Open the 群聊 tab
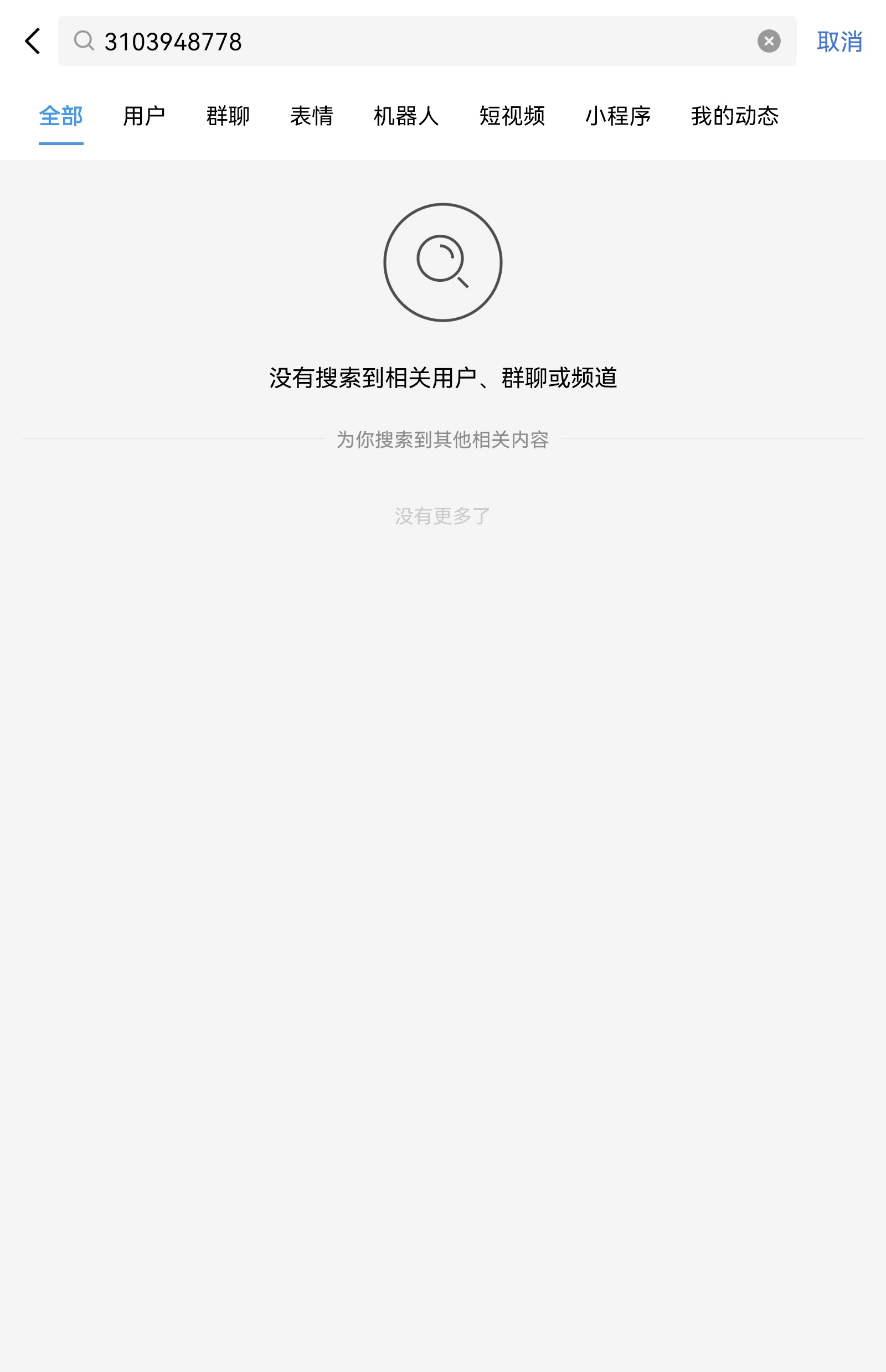This screenshot has height=1372, width=886. (228, 116)
